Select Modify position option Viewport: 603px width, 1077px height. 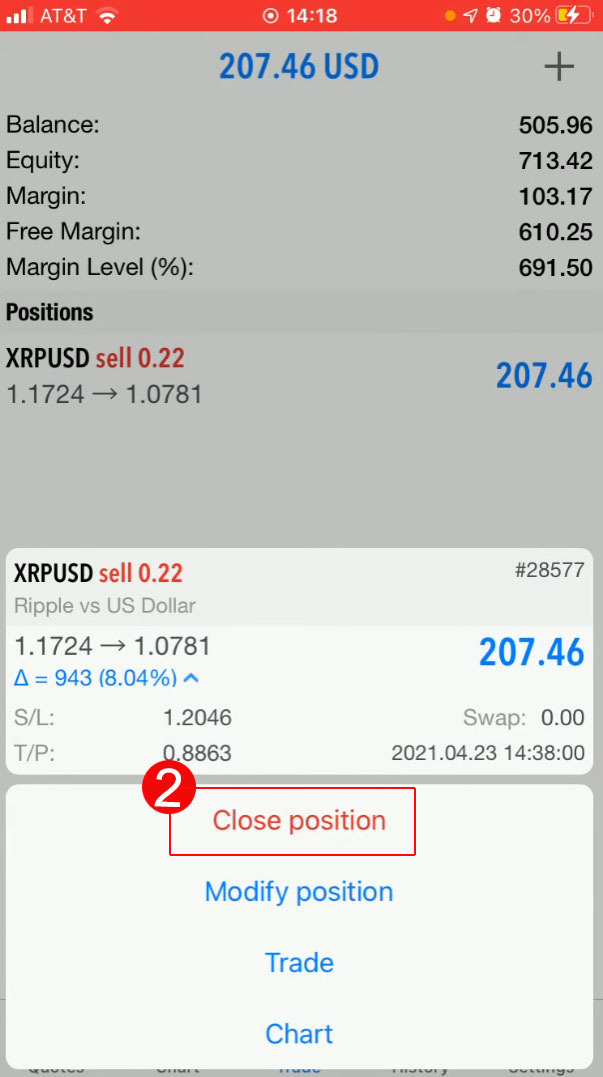click(x=299, y=892)
